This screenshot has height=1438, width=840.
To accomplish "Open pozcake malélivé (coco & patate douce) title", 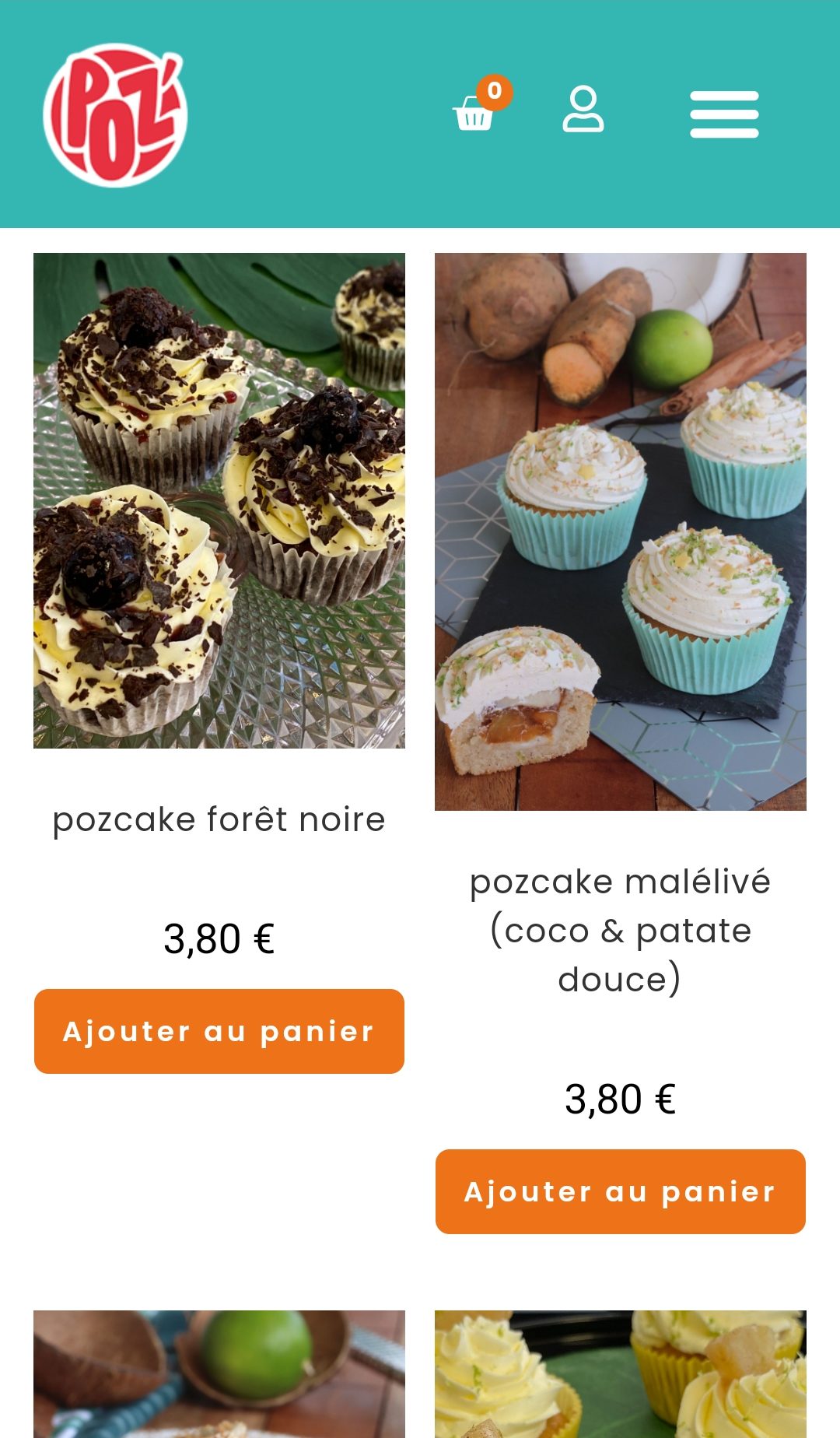I will pyautogui.click(x=621, y=930).
